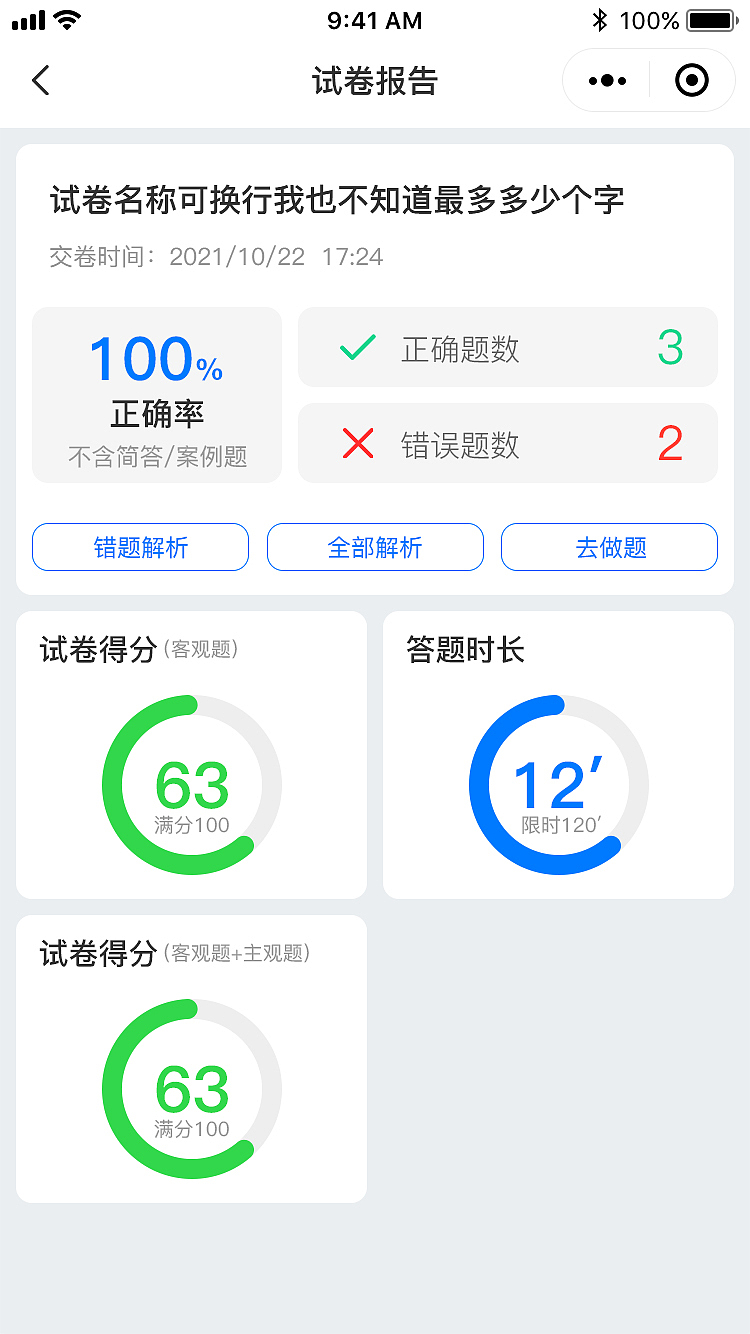Tap the Wi-Fi icon in status bar
This screenshot has width=750, height=1334.
click(x=65, y=18)
